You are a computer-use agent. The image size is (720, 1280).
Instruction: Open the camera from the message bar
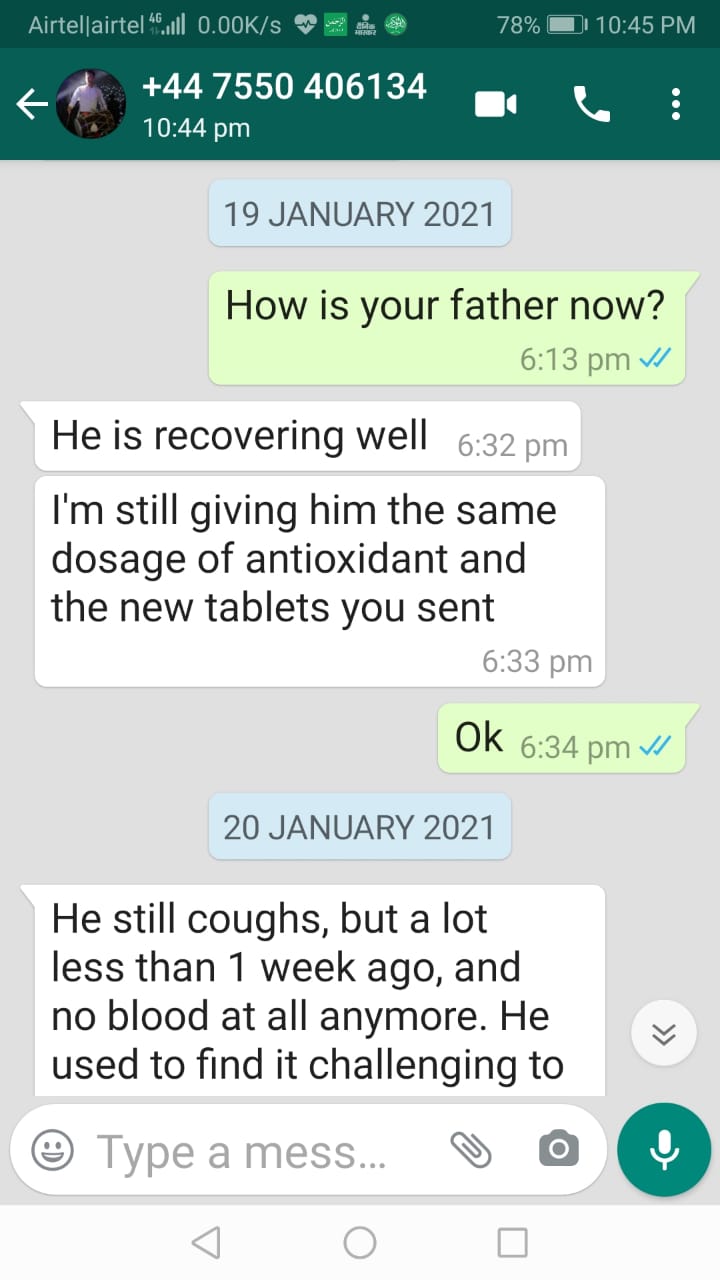(x=558, y=1150)
